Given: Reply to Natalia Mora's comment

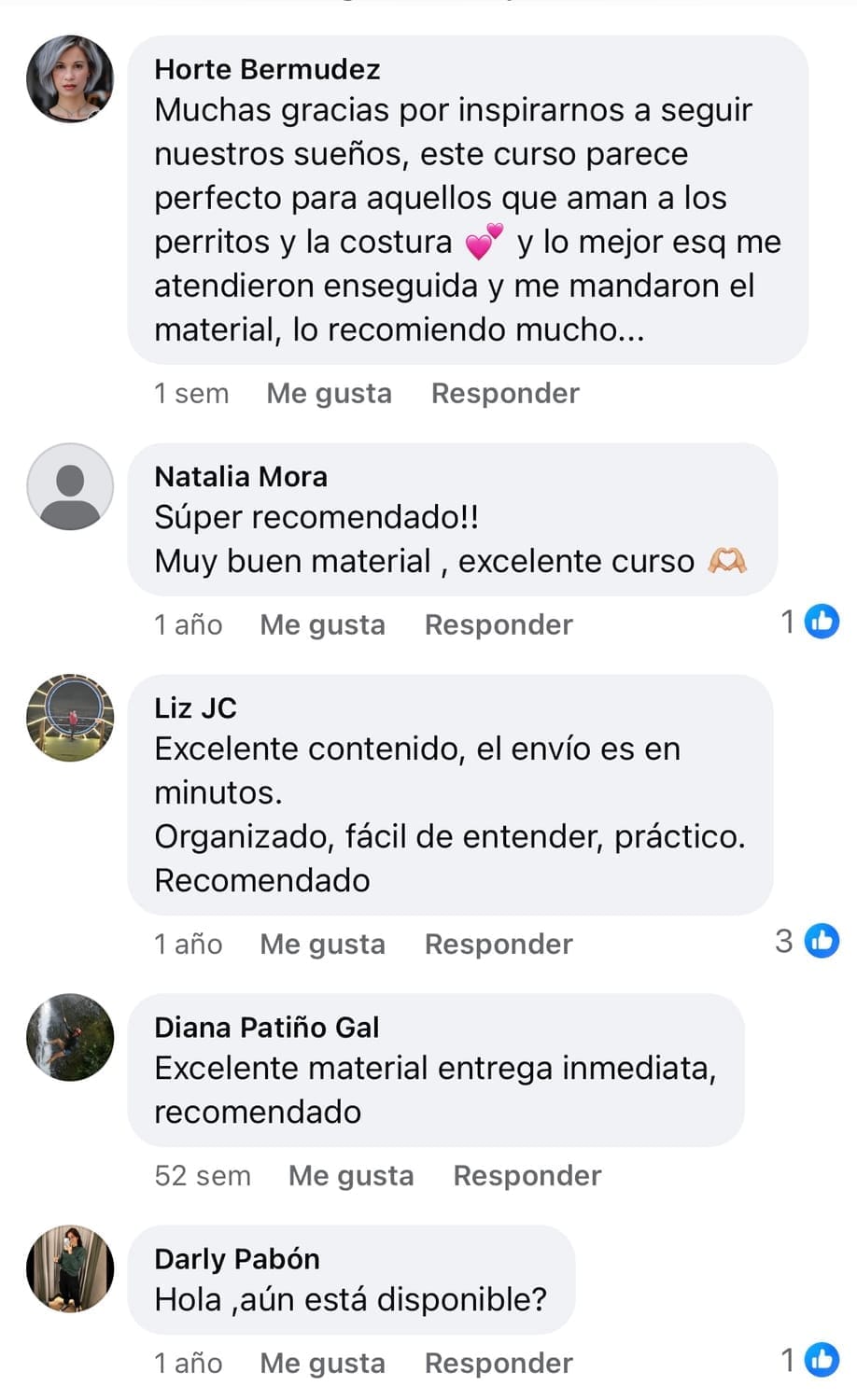Looking at the screenshot, I should [x=499, y=624].
